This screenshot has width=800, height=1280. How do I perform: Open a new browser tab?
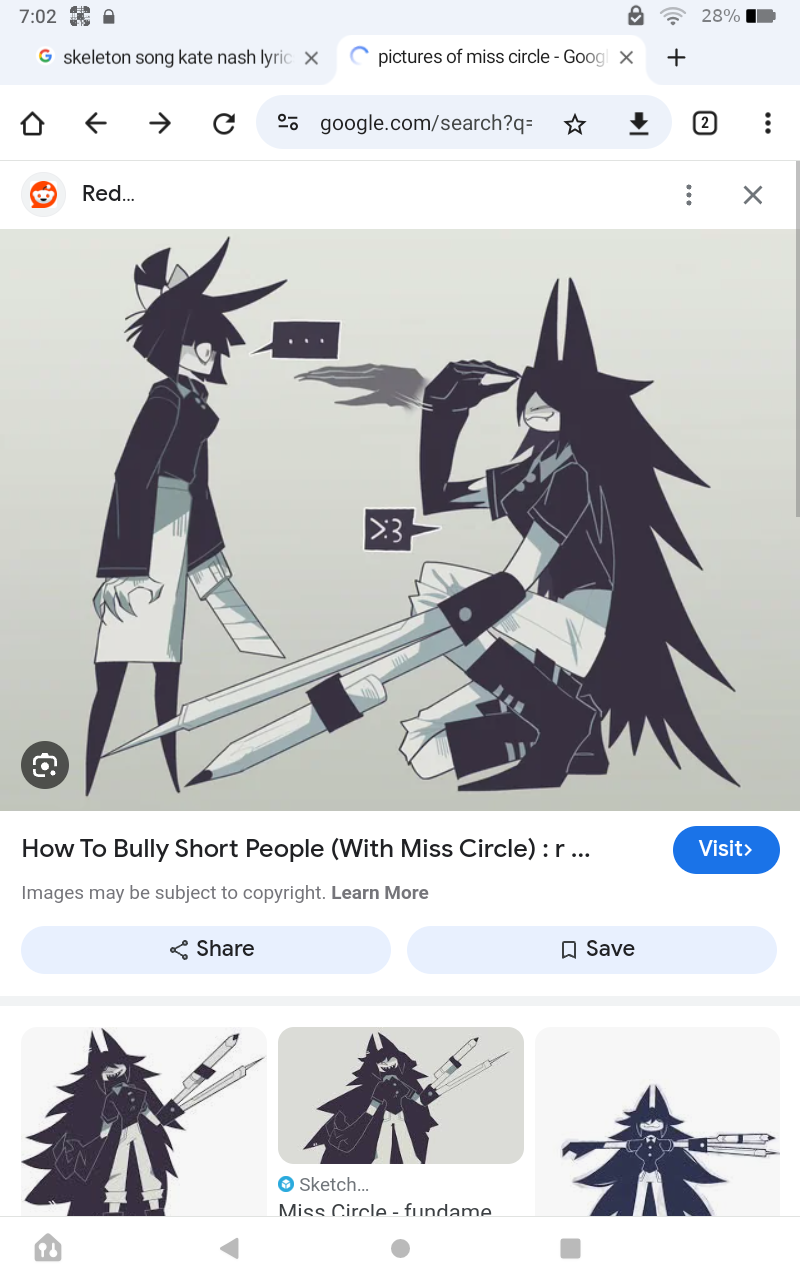[x=676, y=58]
